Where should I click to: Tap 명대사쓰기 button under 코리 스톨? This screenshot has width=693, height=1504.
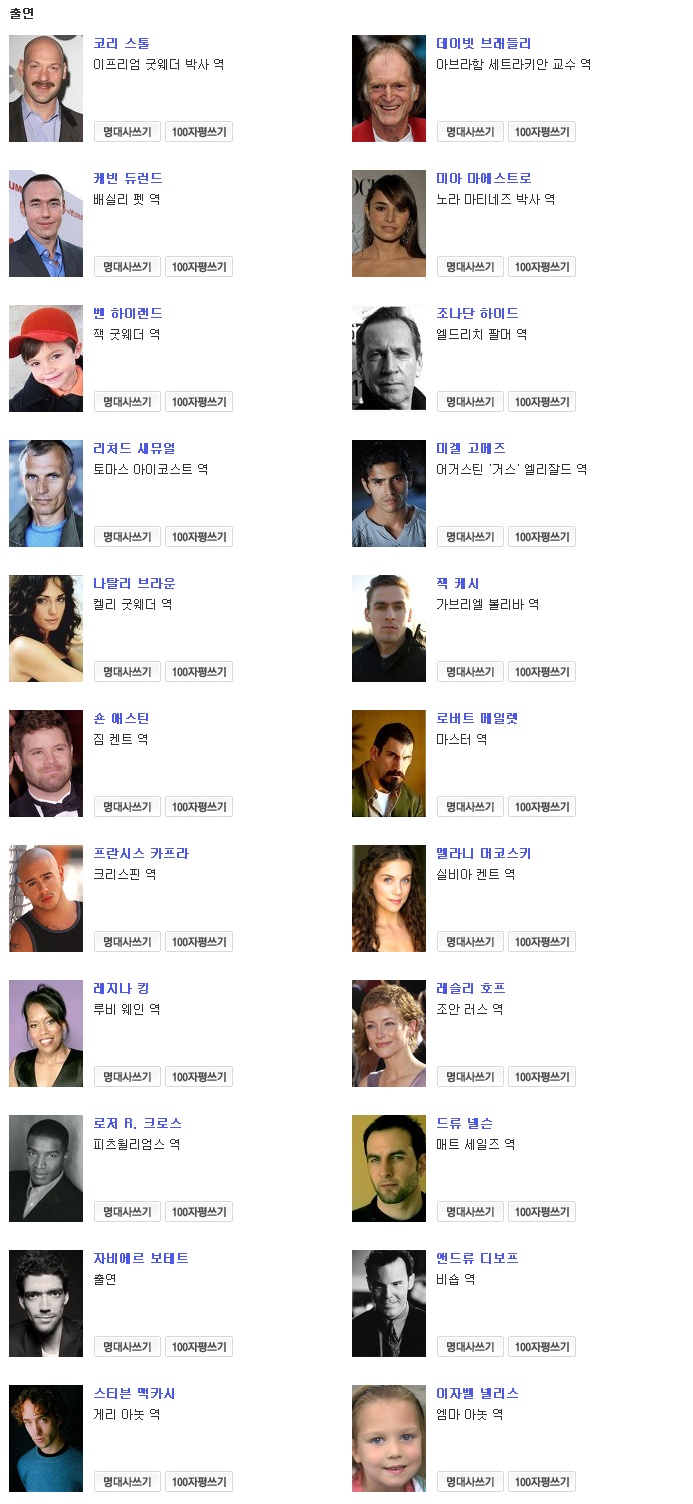click(127, 132)
